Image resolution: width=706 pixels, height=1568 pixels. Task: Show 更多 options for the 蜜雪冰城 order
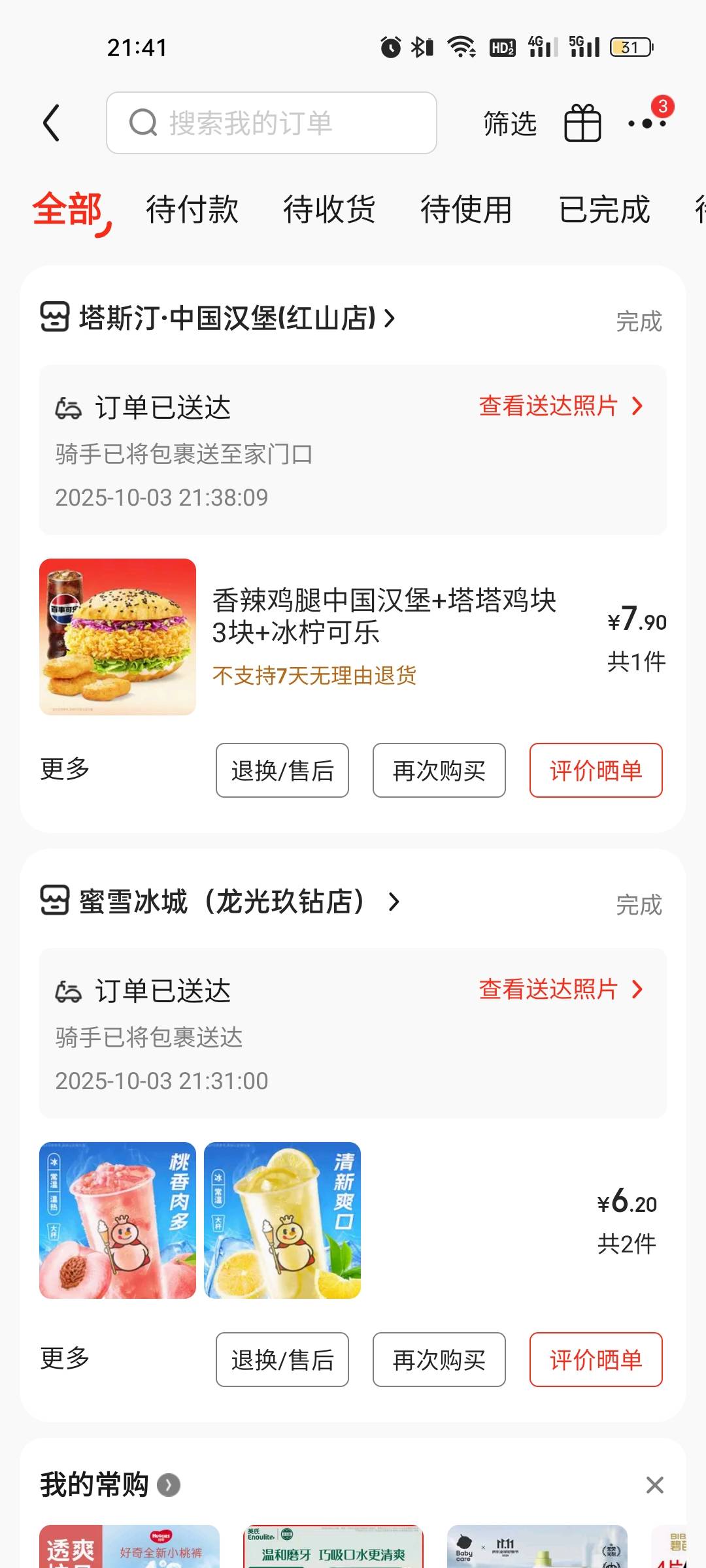point(65,1358)
